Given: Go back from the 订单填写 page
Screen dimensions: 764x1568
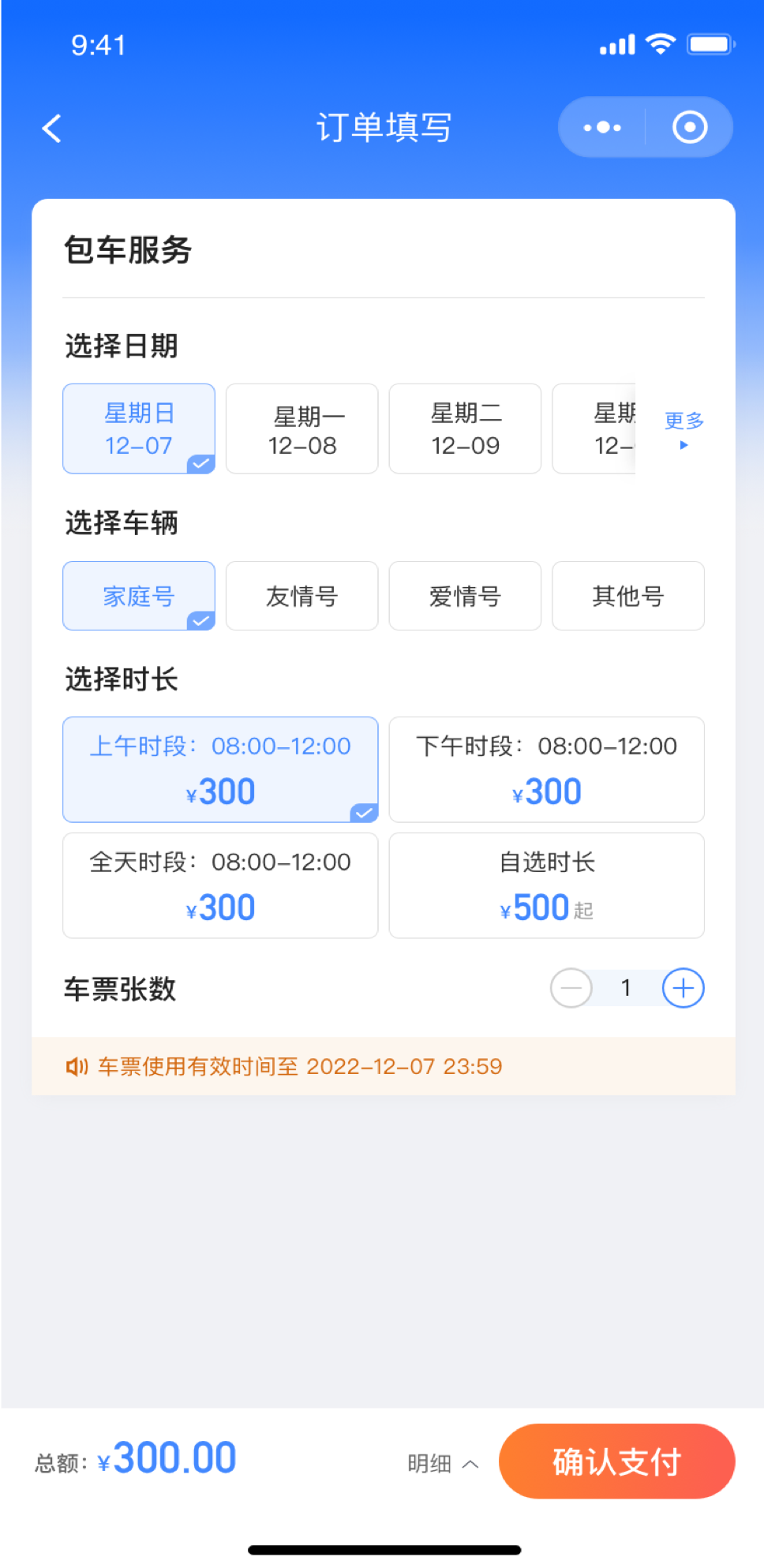Looking at the screenshot, I should [x=52, y=128].
